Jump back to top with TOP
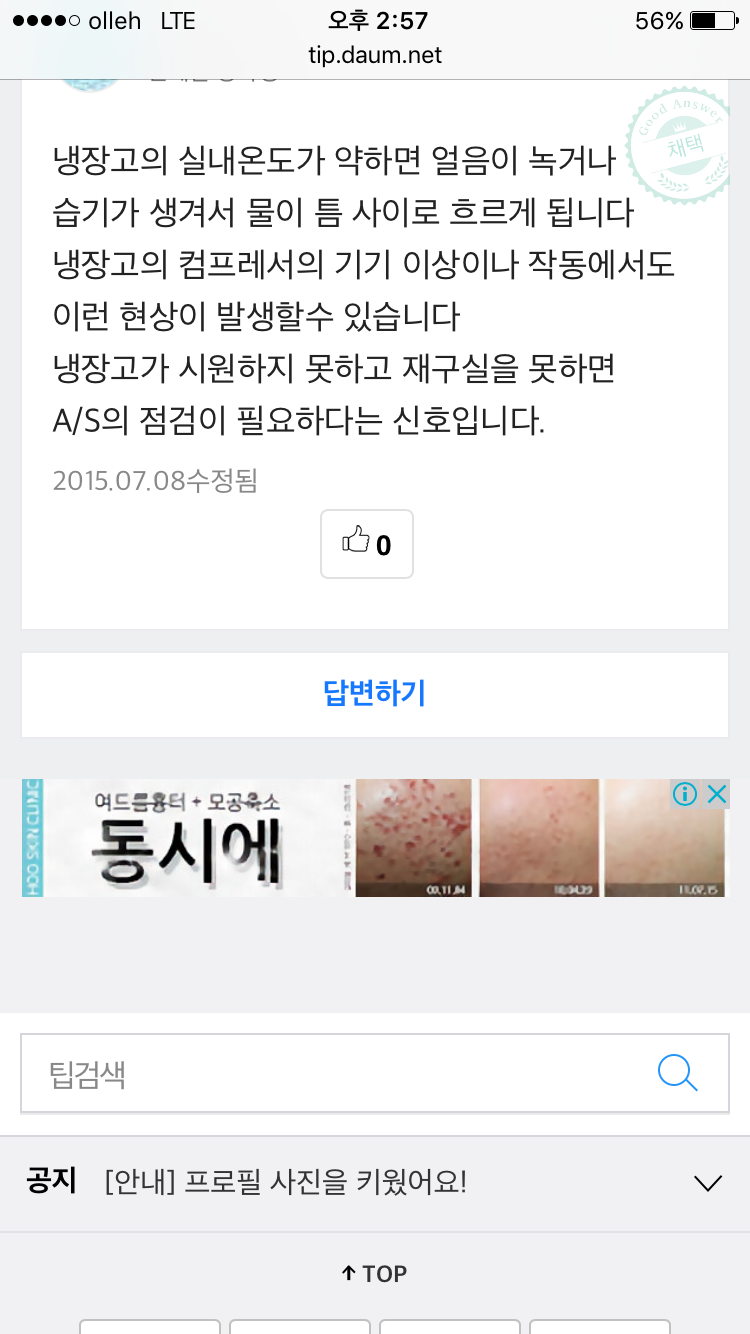Viewport: 750px width, 1334px height. coord(375,1273)
